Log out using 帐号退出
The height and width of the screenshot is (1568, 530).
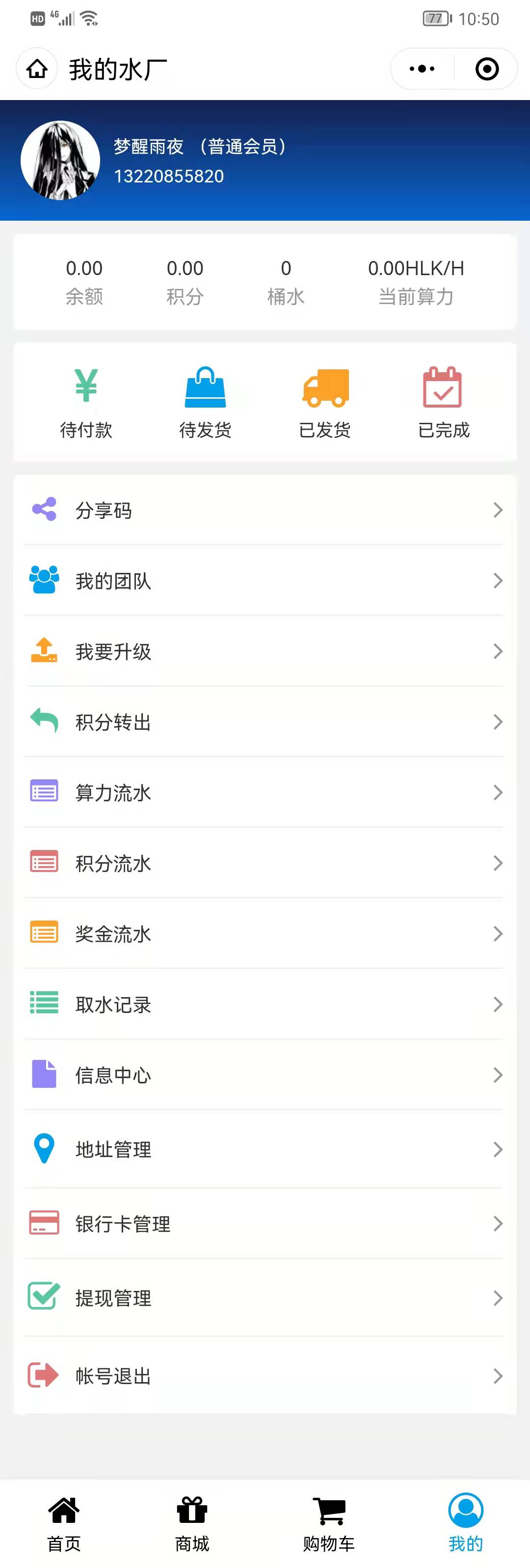(265, 1376)
